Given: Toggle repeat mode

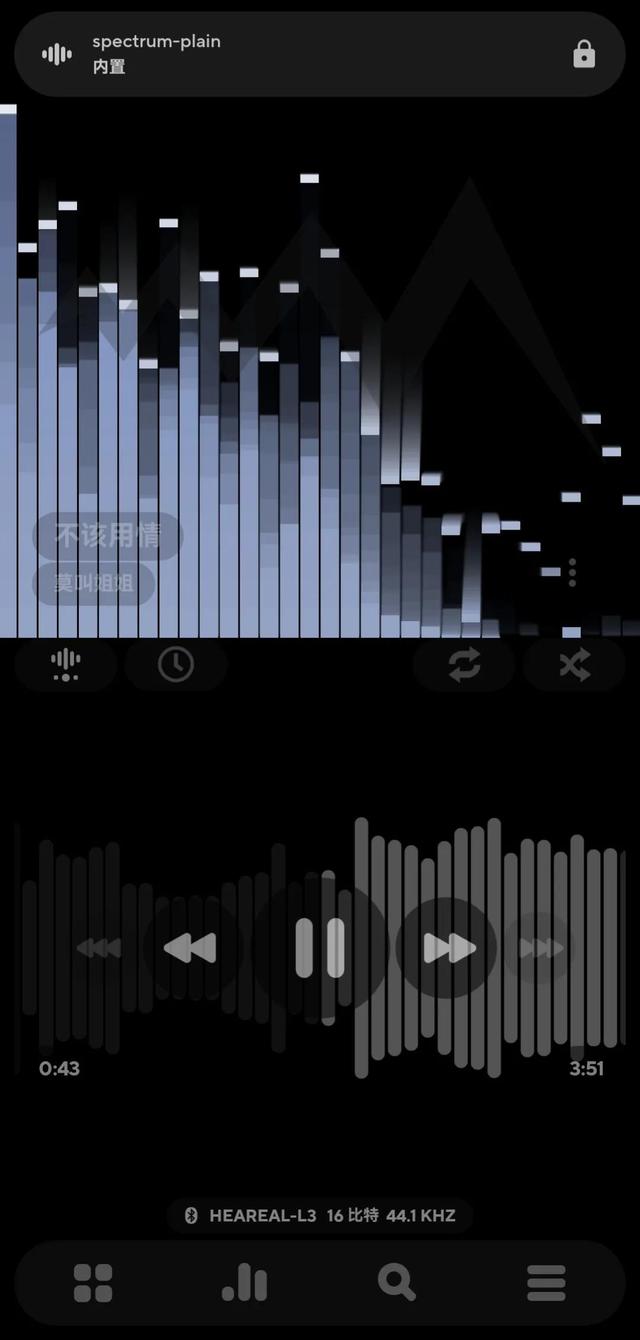Looking at the screenshot, I should tap(464, 665).
